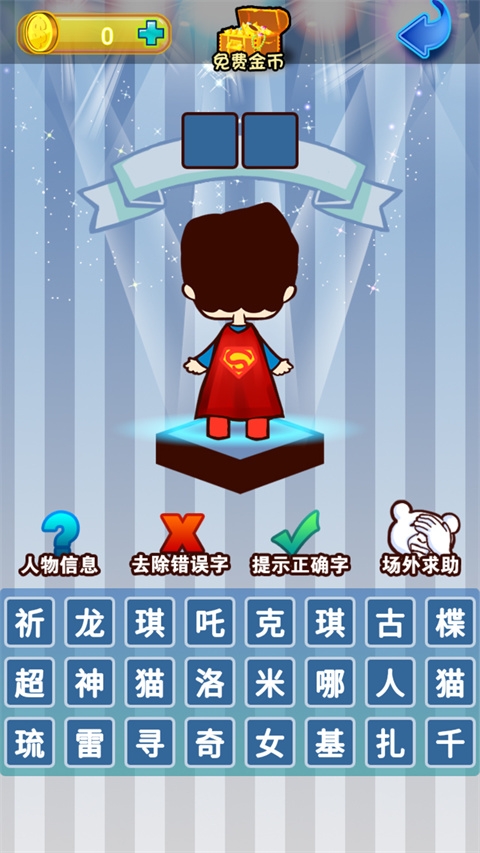
Task: Select the character 人
Action: click(390, 682)
